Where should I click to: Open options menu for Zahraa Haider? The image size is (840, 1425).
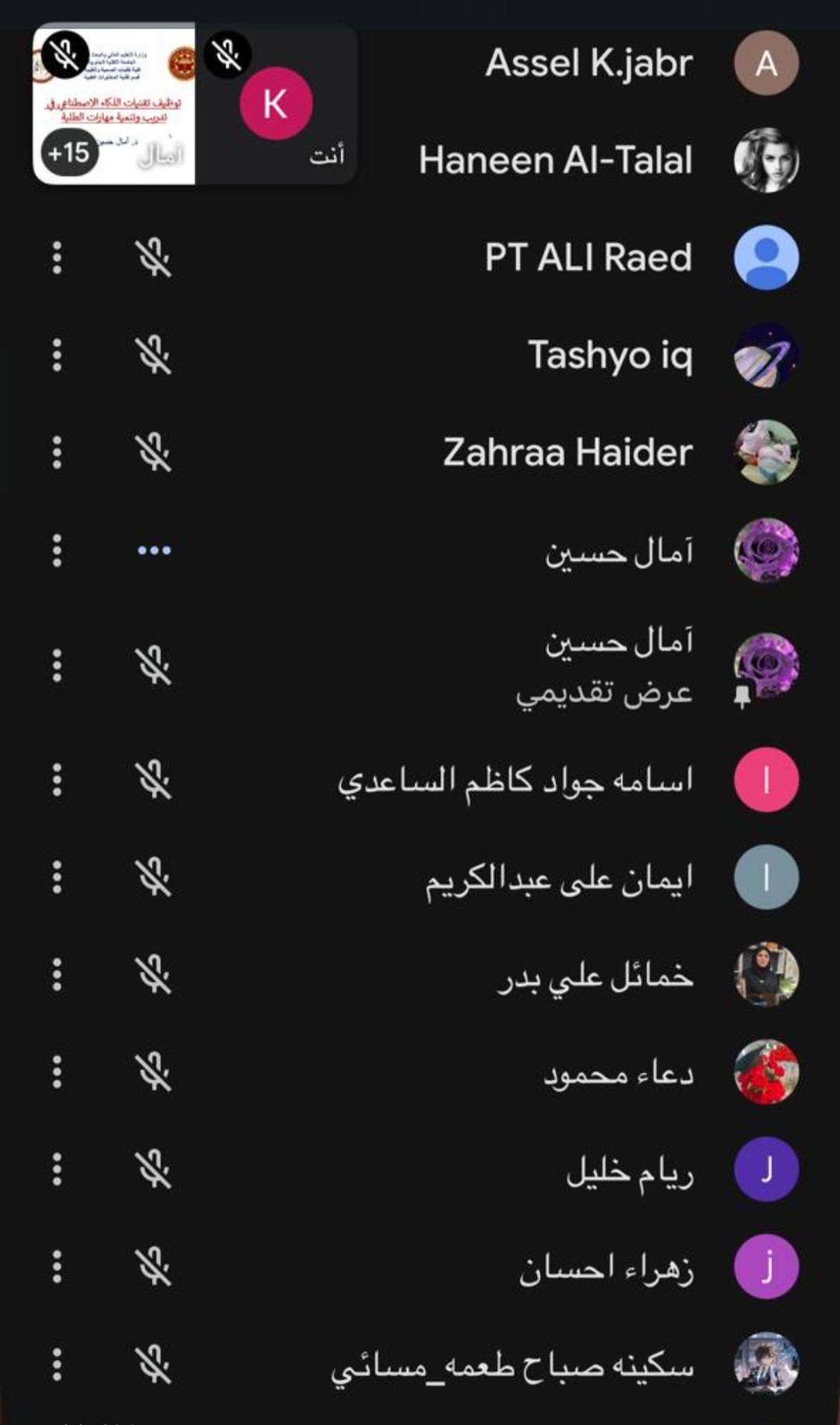(x=57, y=453)
